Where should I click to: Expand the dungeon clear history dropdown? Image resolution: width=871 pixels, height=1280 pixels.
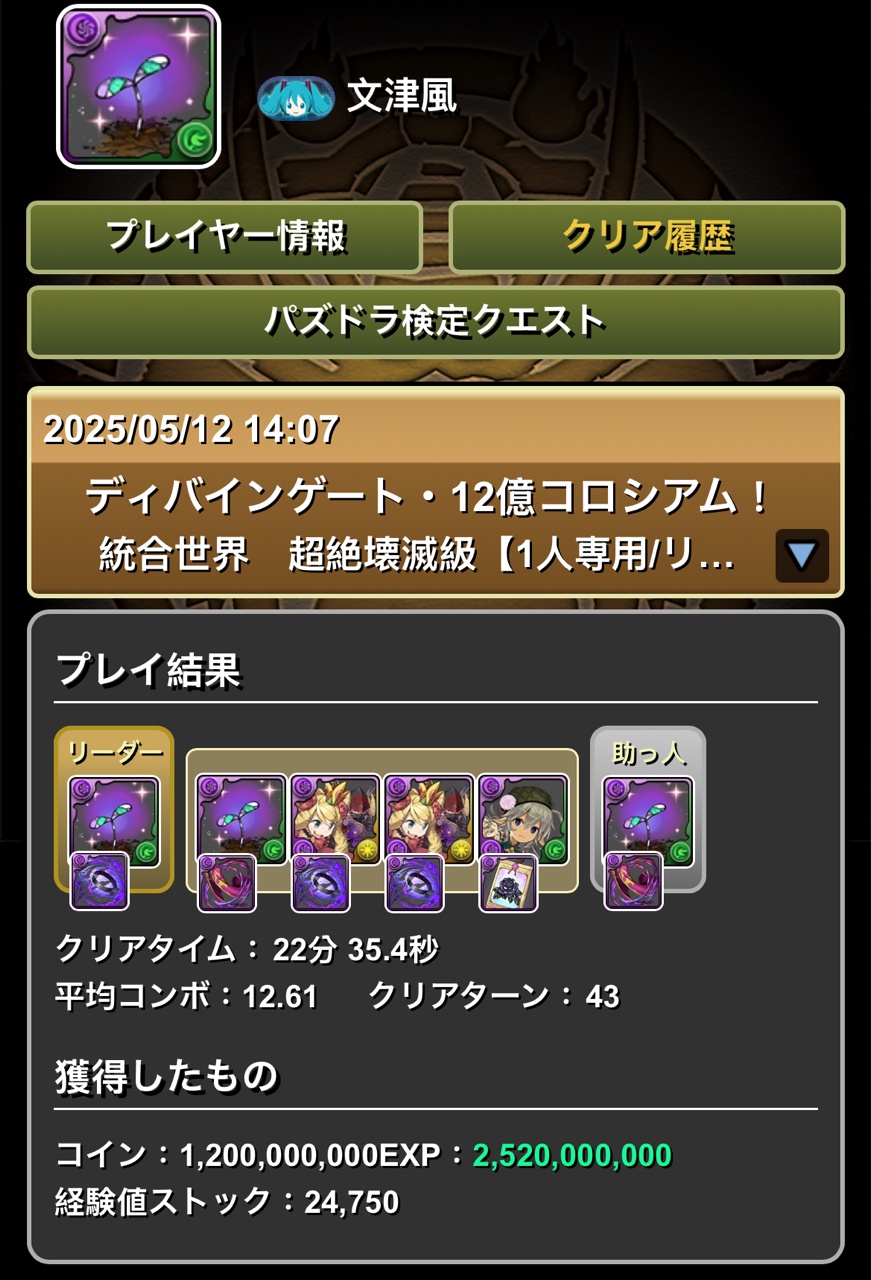[802, 556]
